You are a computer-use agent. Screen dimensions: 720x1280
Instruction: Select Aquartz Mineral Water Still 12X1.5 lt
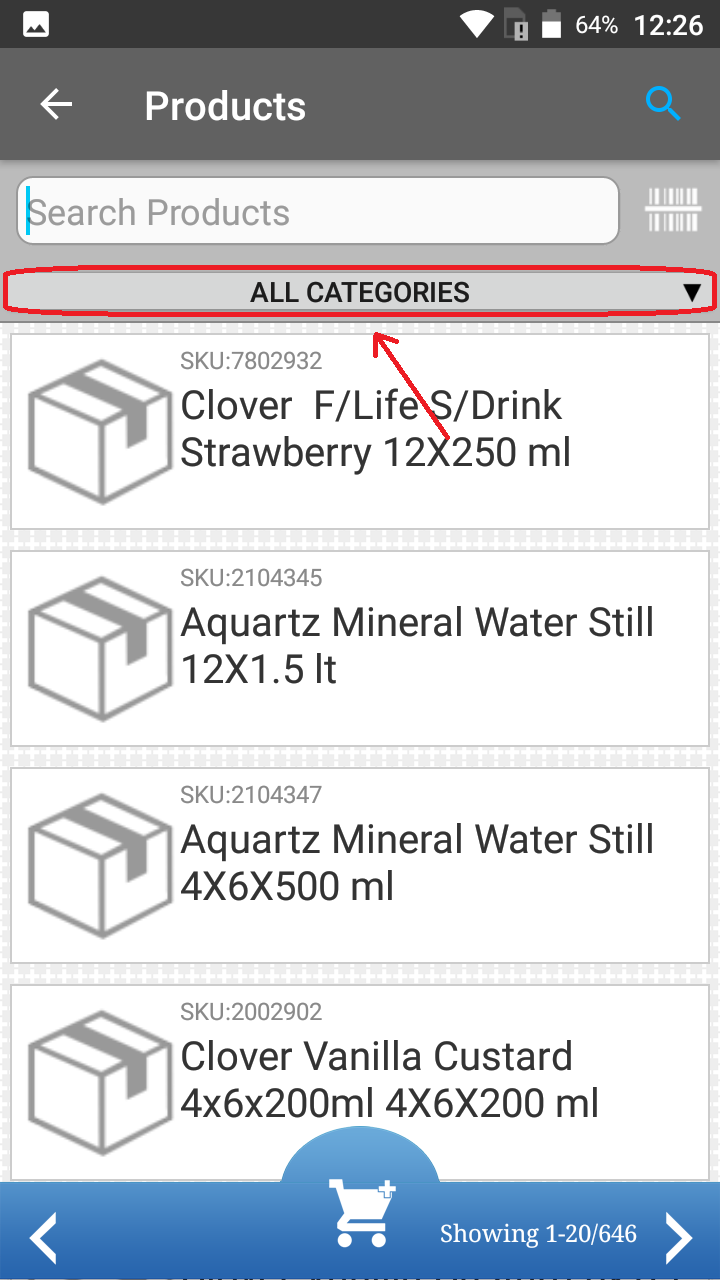pyautogui.click(x=360, y=648)
